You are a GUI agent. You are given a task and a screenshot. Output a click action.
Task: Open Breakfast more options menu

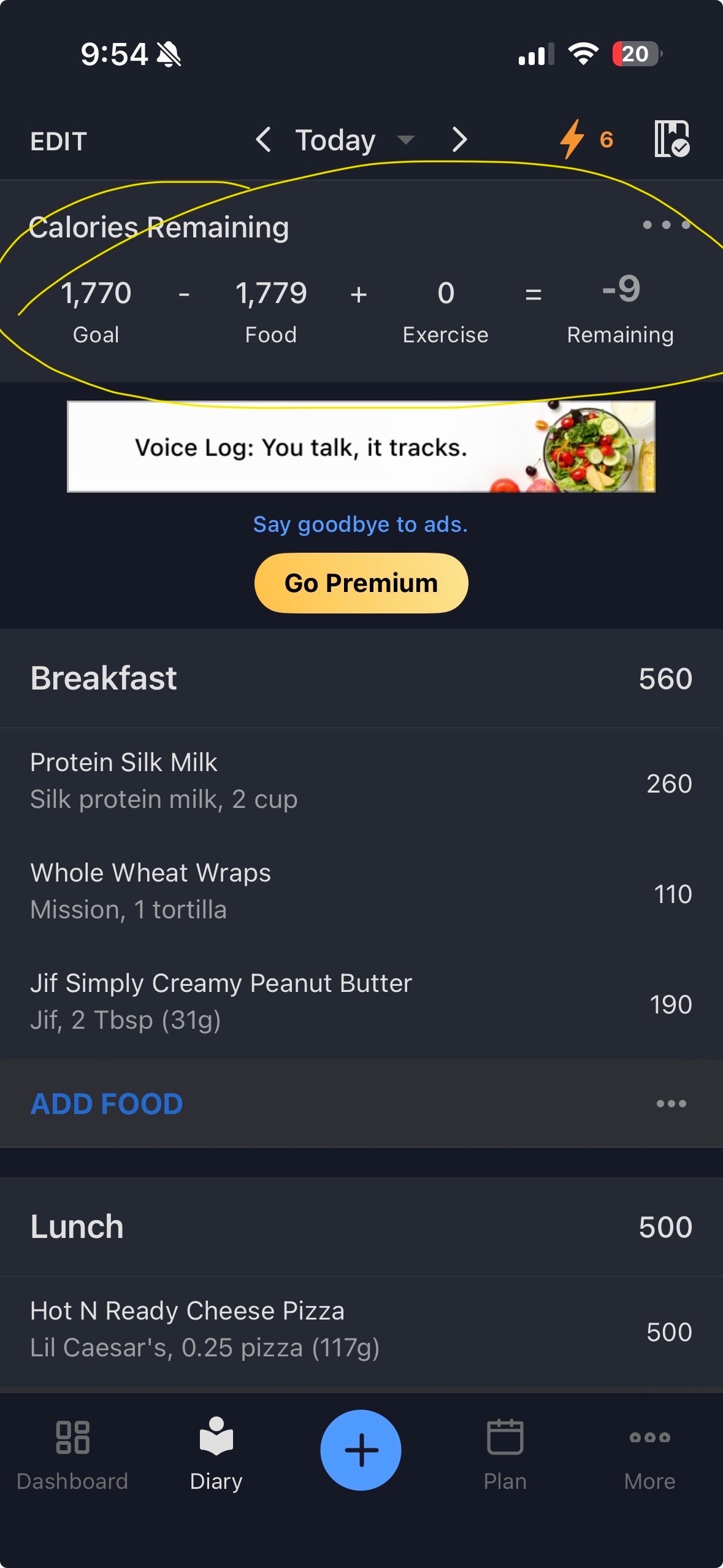pos(671,1104)
